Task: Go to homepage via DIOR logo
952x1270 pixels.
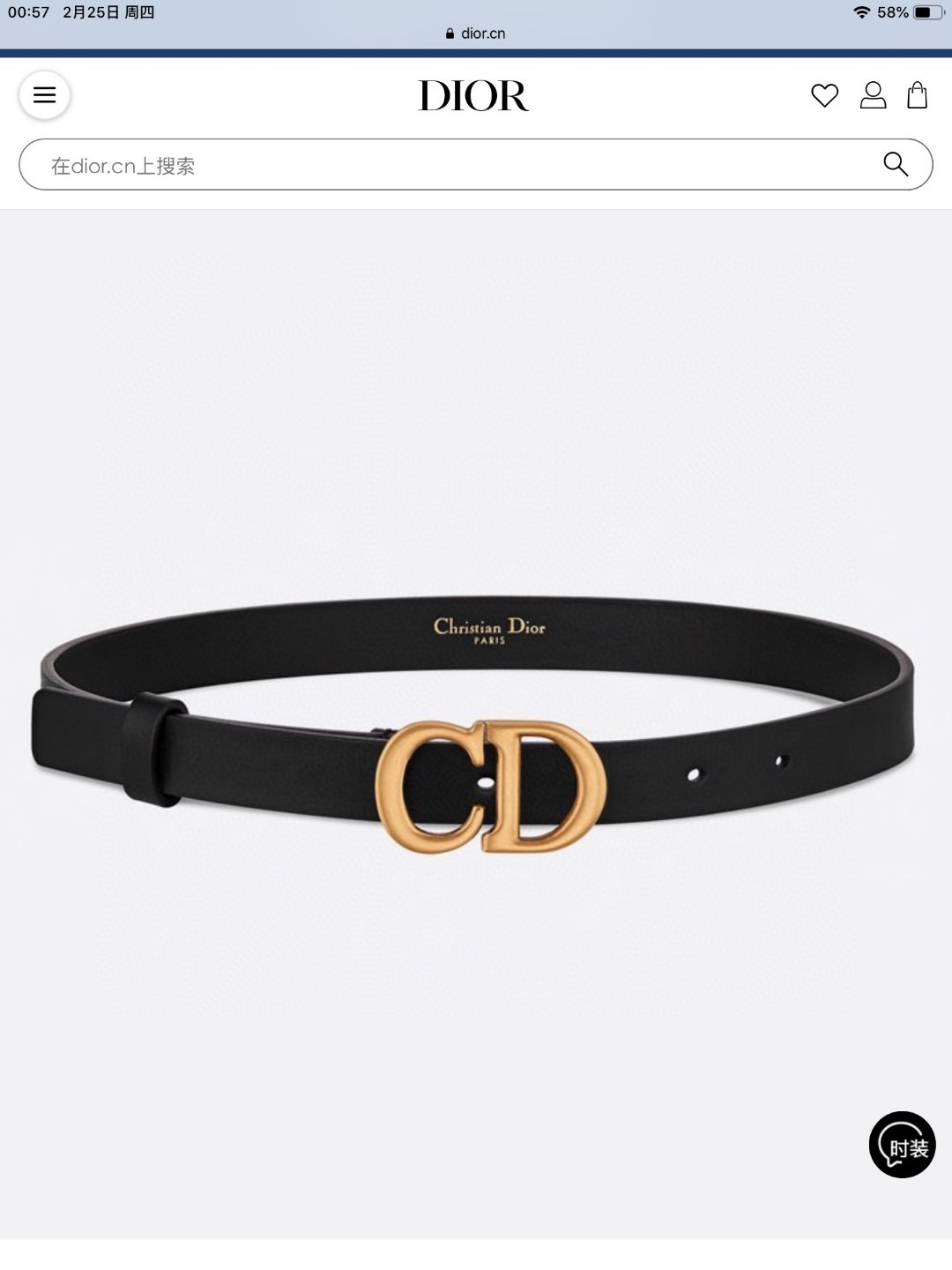Action: coord(473,96)
